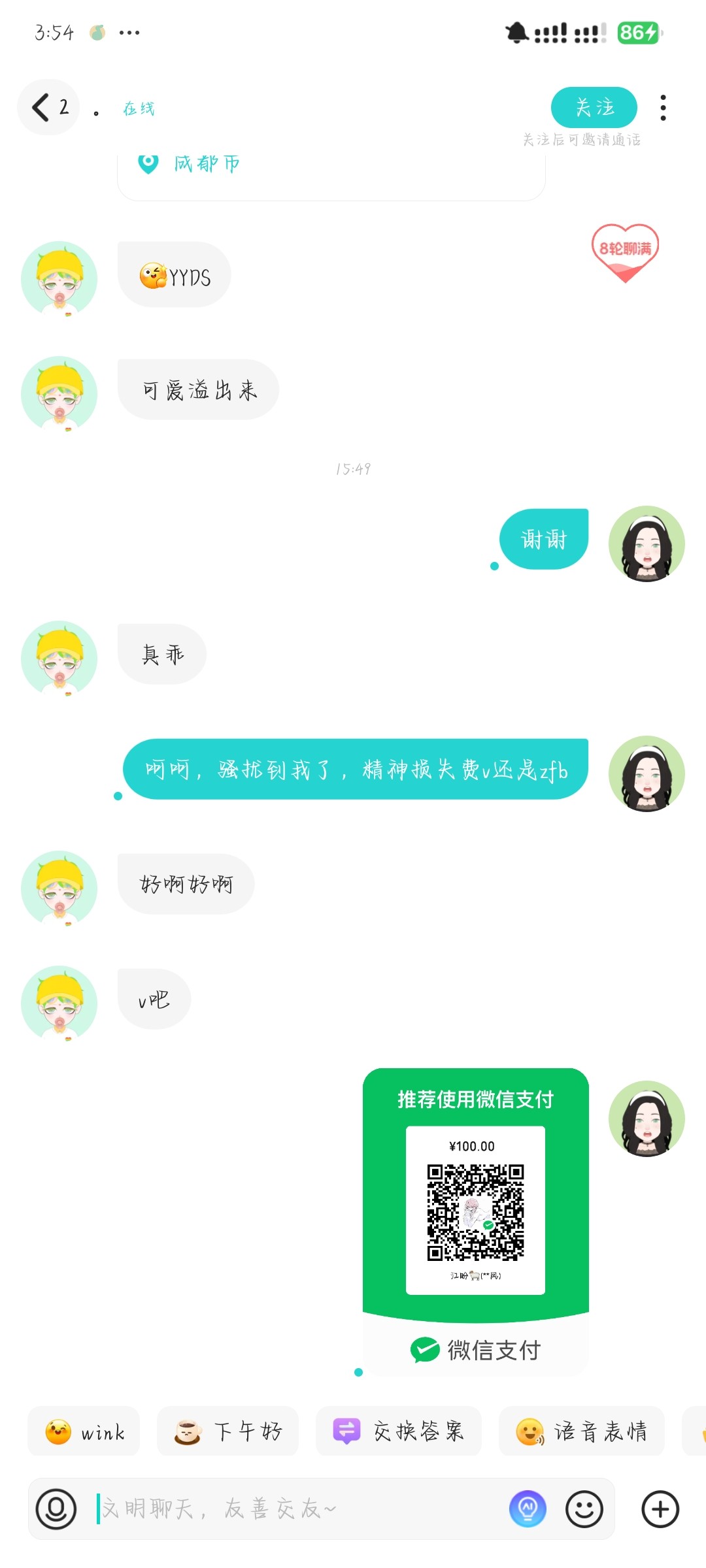
Task: Send the 下午好 quick greeting
Action: [227, 1432]
